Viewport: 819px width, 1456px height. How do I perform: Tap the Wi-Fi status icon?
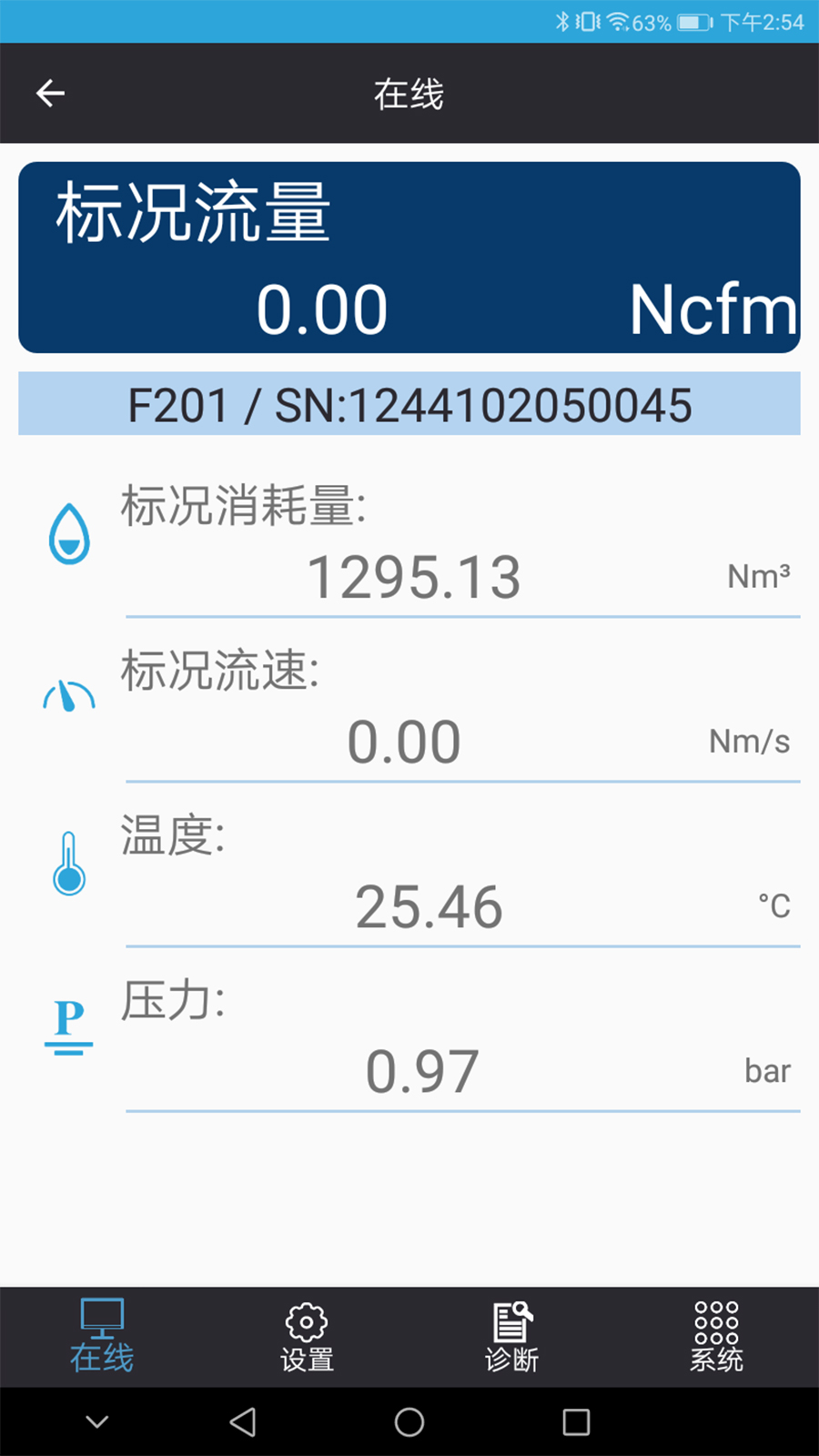click(x=621, y=22)
